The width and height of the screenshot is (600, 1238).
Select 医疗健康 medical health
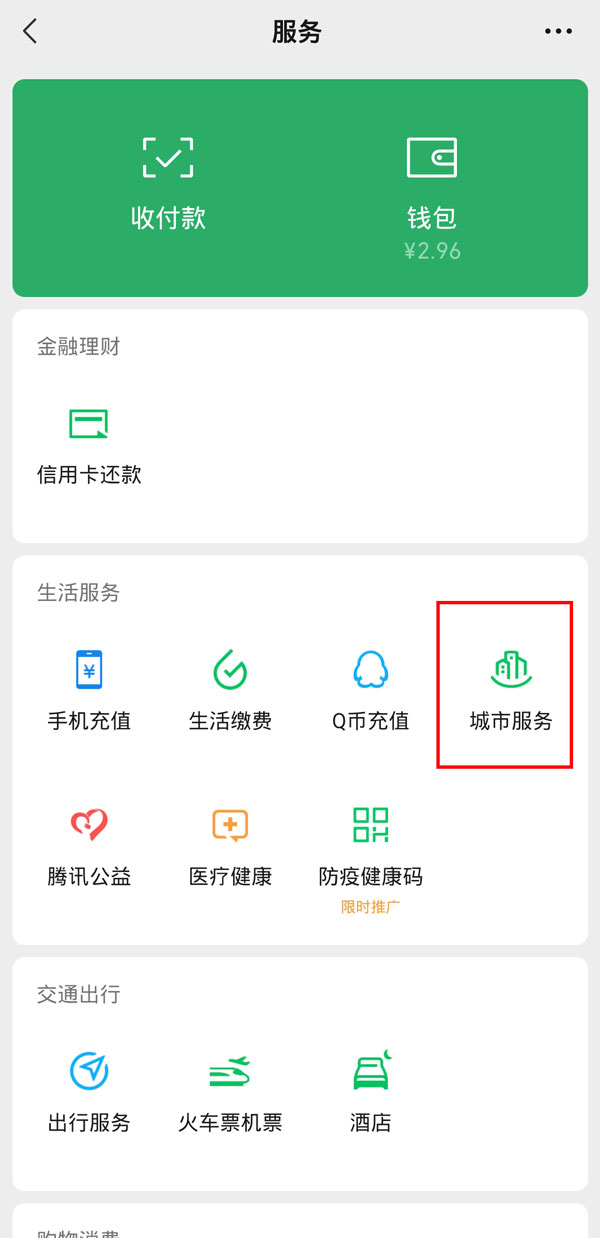click(230, 847)
